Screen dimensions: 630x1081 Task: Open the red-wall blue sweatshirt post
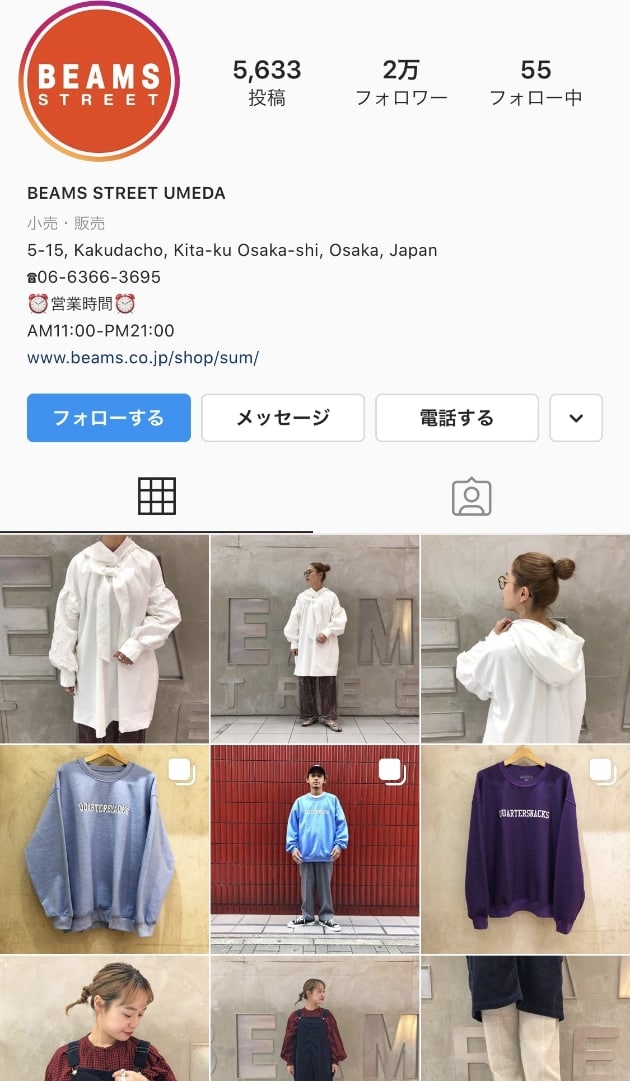pos(315,849)
